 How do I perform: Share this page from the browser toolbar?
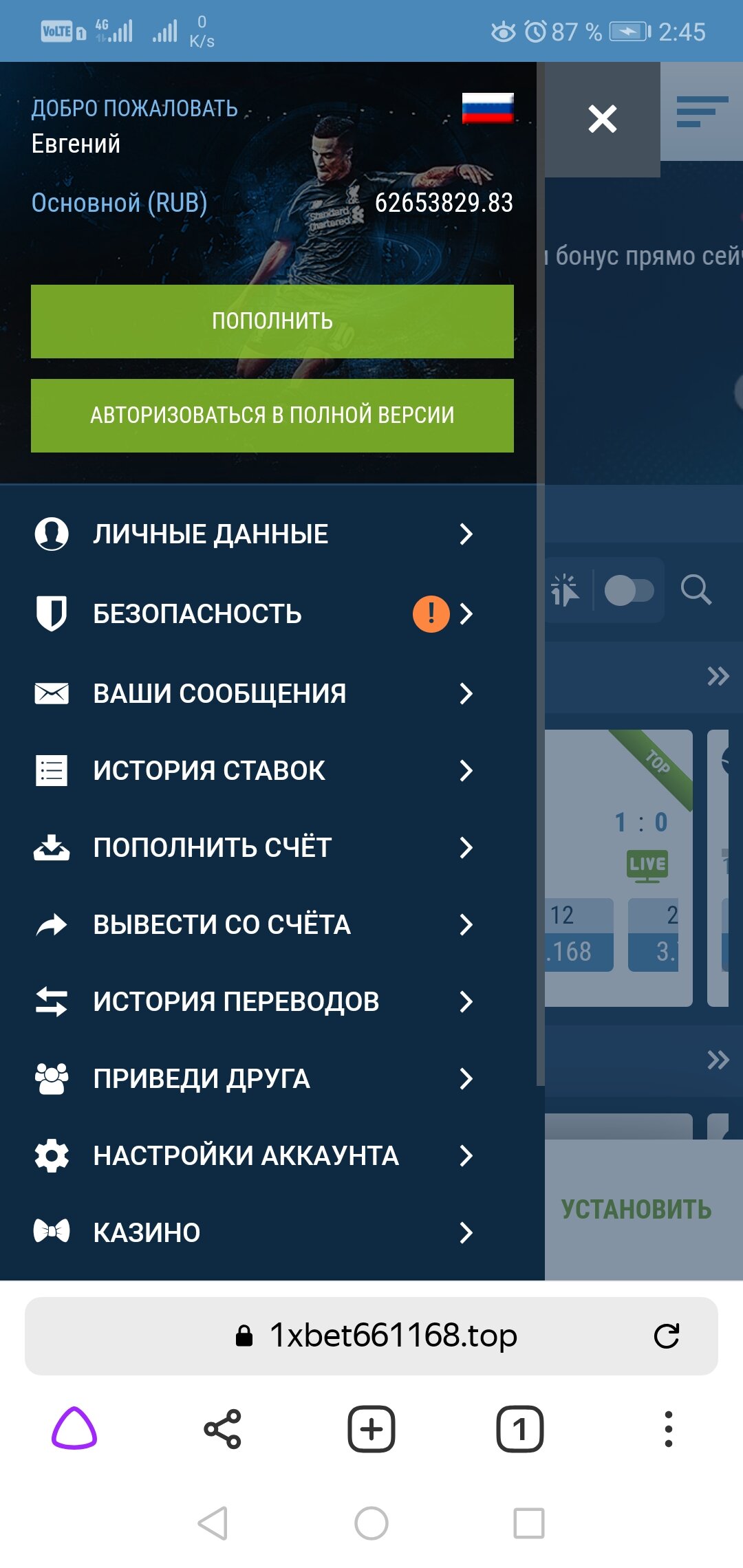[x=222, y=1429]
